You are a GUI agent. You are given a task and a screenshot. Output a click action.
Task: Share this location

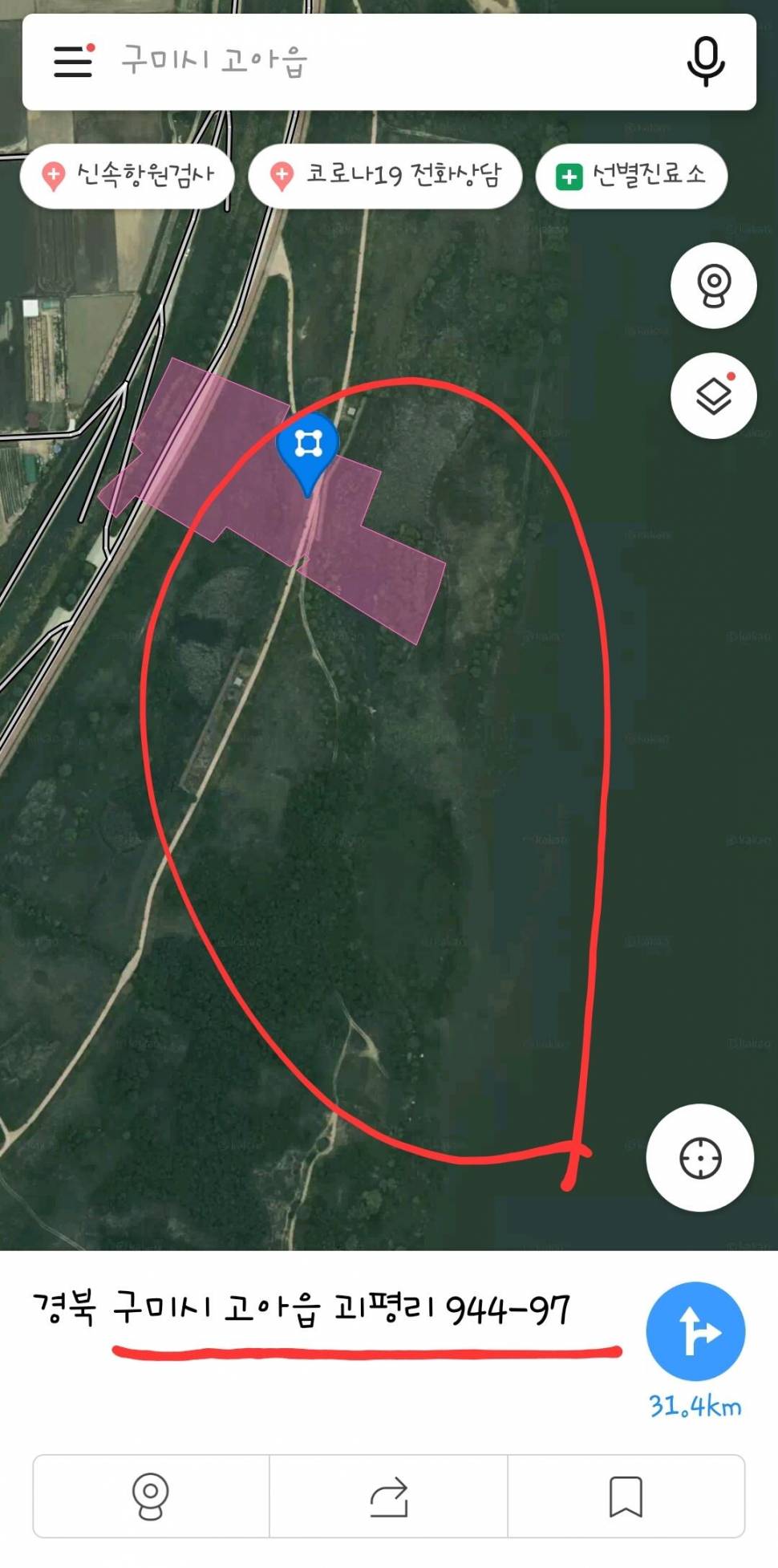(389, 1497)
